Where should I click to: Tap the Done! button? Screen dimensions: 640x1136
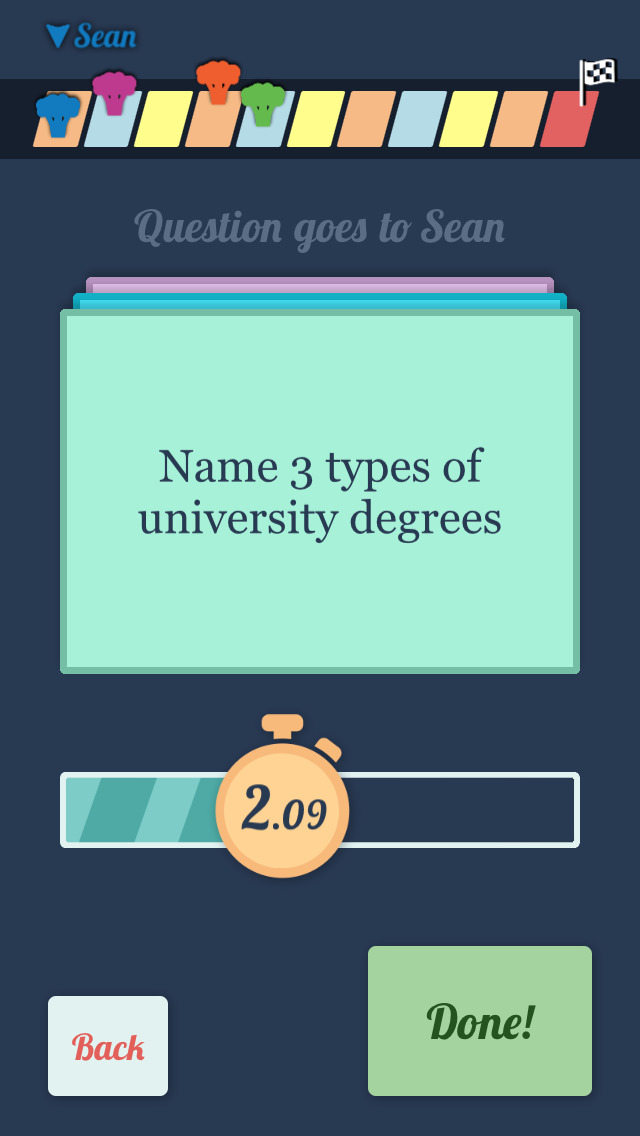coord(480,1021)
